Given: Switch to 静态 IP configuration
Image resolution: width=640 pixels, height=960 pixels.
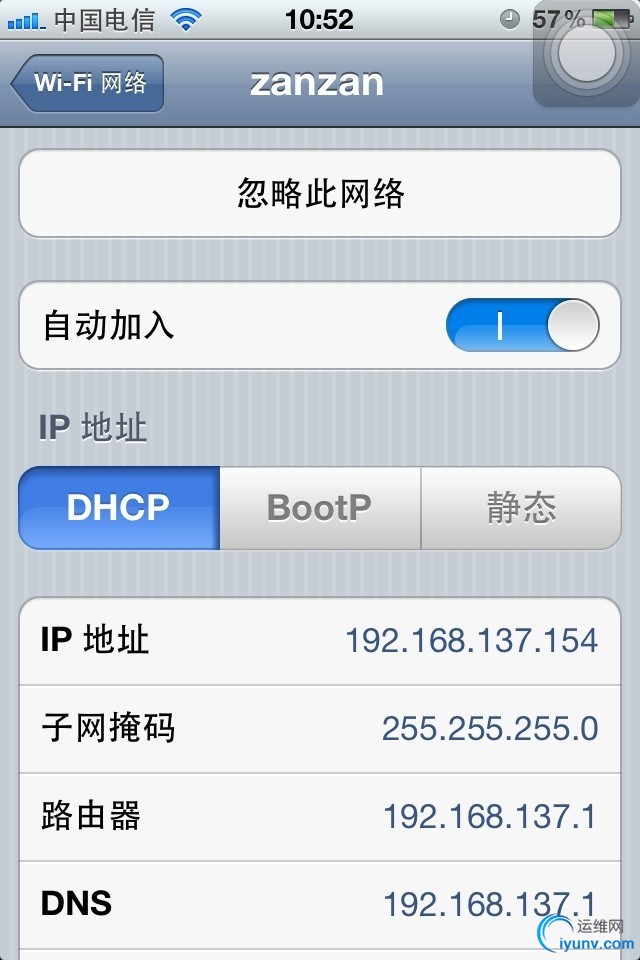Looking at the screenshot, I should (x=521, y=507).
